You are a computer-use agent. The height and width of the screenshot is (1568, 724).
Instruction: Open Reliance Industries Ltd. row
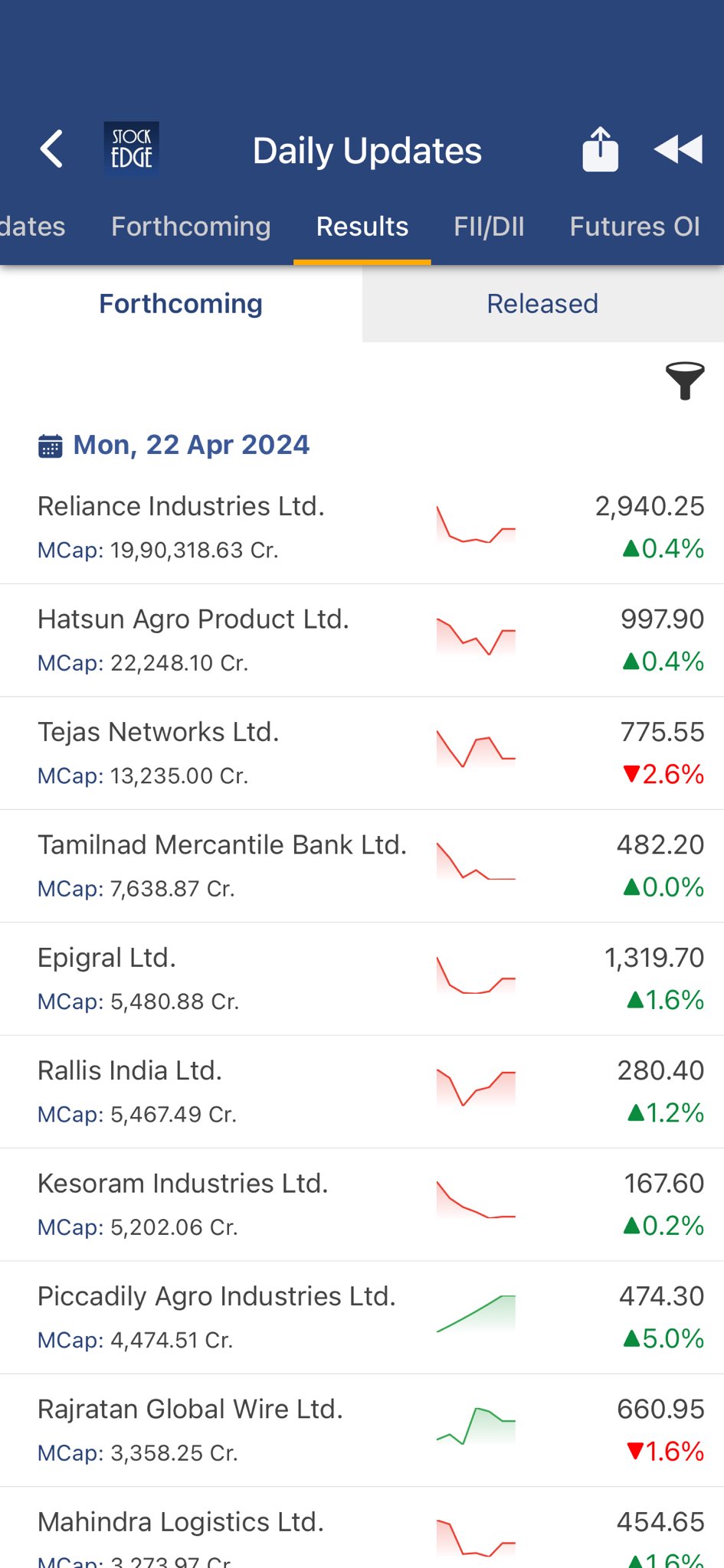point(362,528)
